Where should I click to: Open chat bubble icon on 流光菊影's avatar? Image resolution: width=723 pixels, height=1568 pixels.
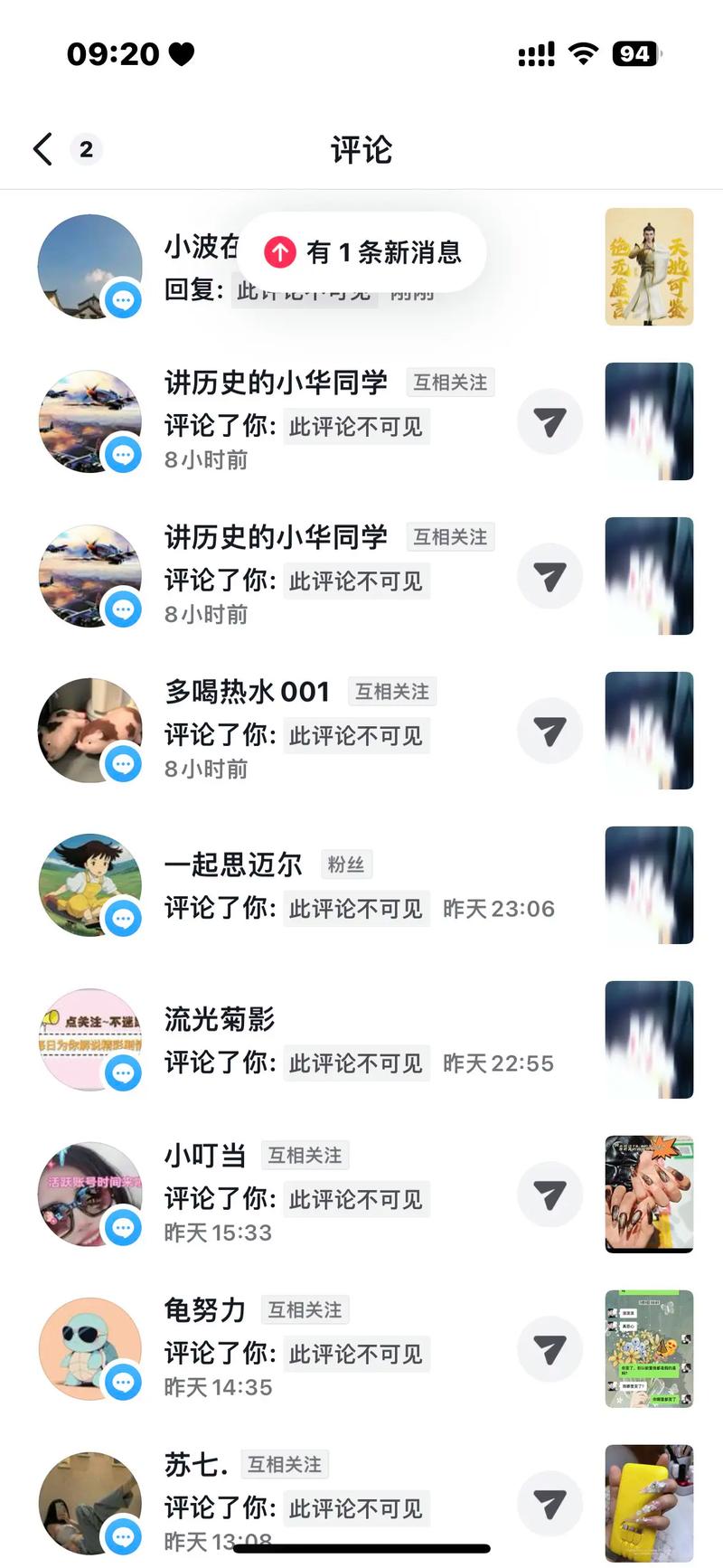[x=122, y=1074]
